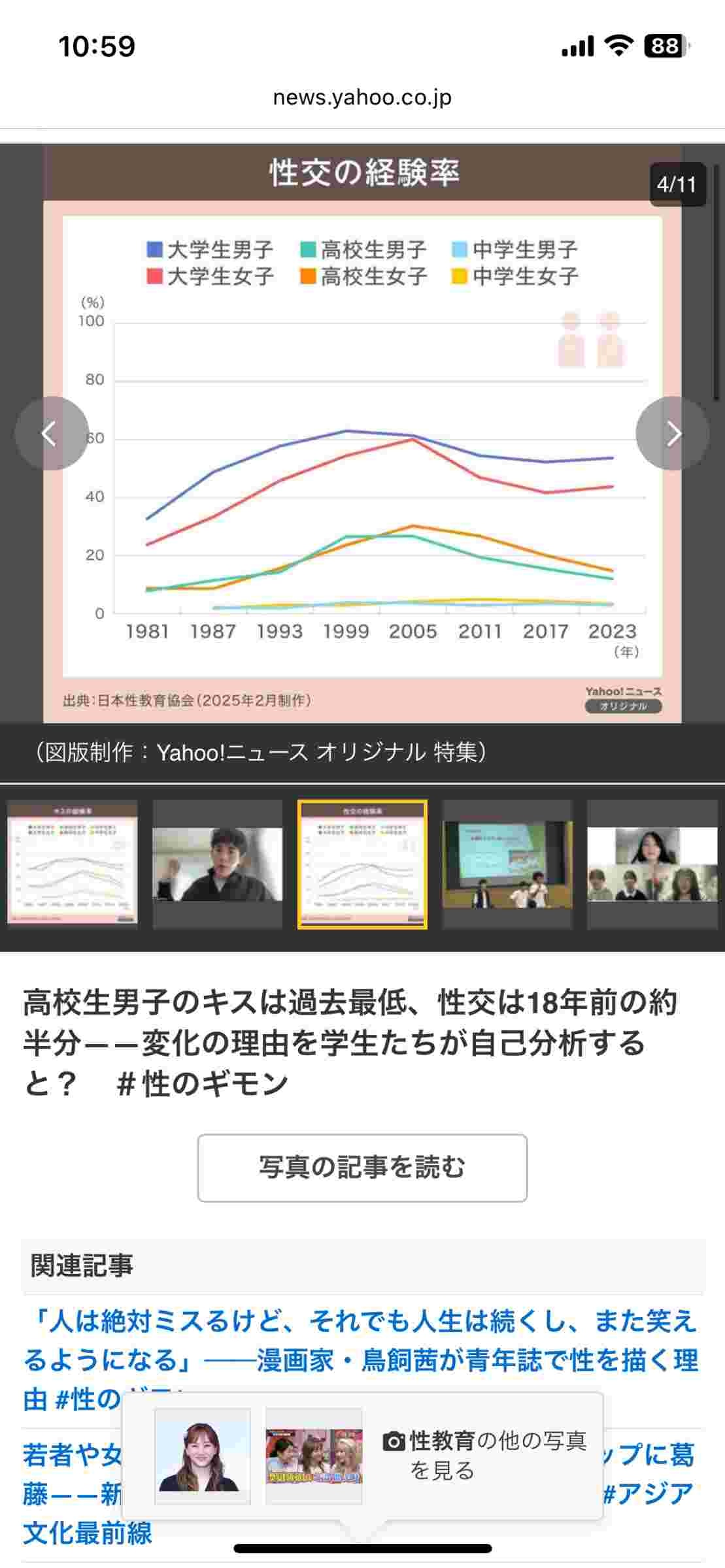The height and width of the screenshot is (1568, 725).
Task: Select the highlighted 性交の経験率 chart thumbnail
Action: point(362,863)
